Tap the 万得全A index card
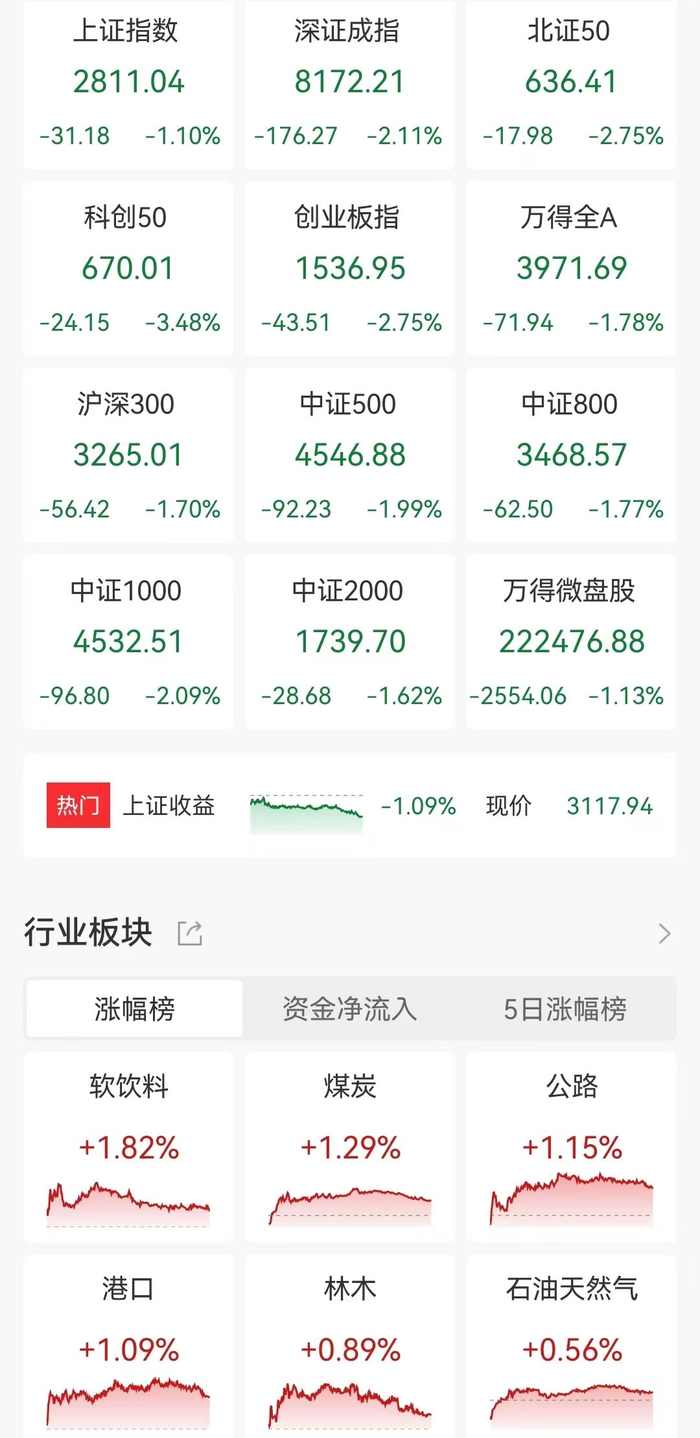 point(570,268)
